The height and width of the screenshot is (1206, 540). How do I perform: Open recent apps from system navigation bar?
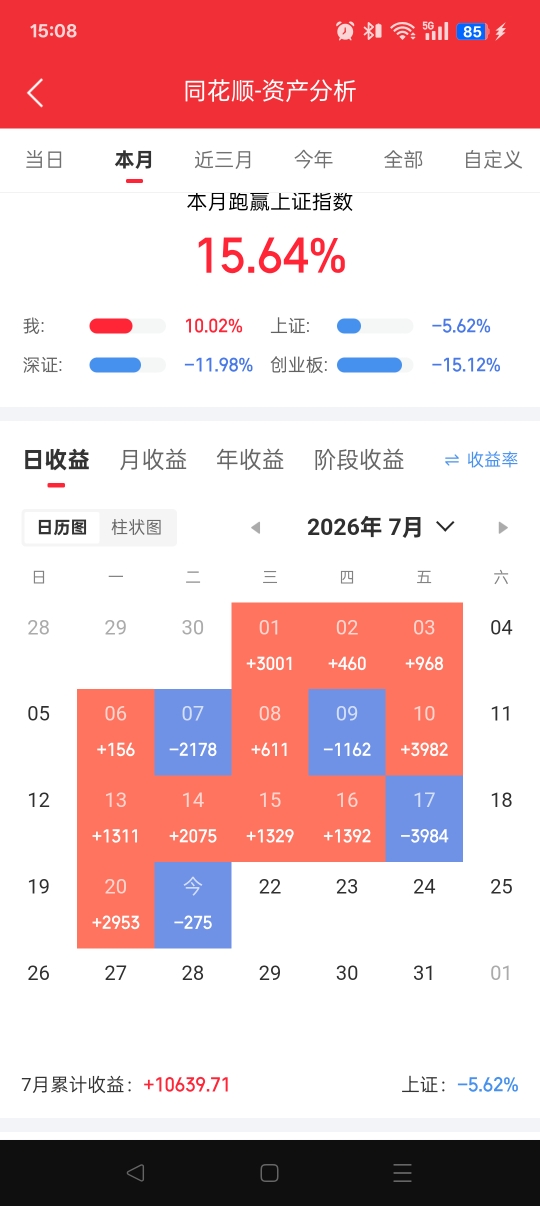pyautogui.click(x=403, y=1173)
